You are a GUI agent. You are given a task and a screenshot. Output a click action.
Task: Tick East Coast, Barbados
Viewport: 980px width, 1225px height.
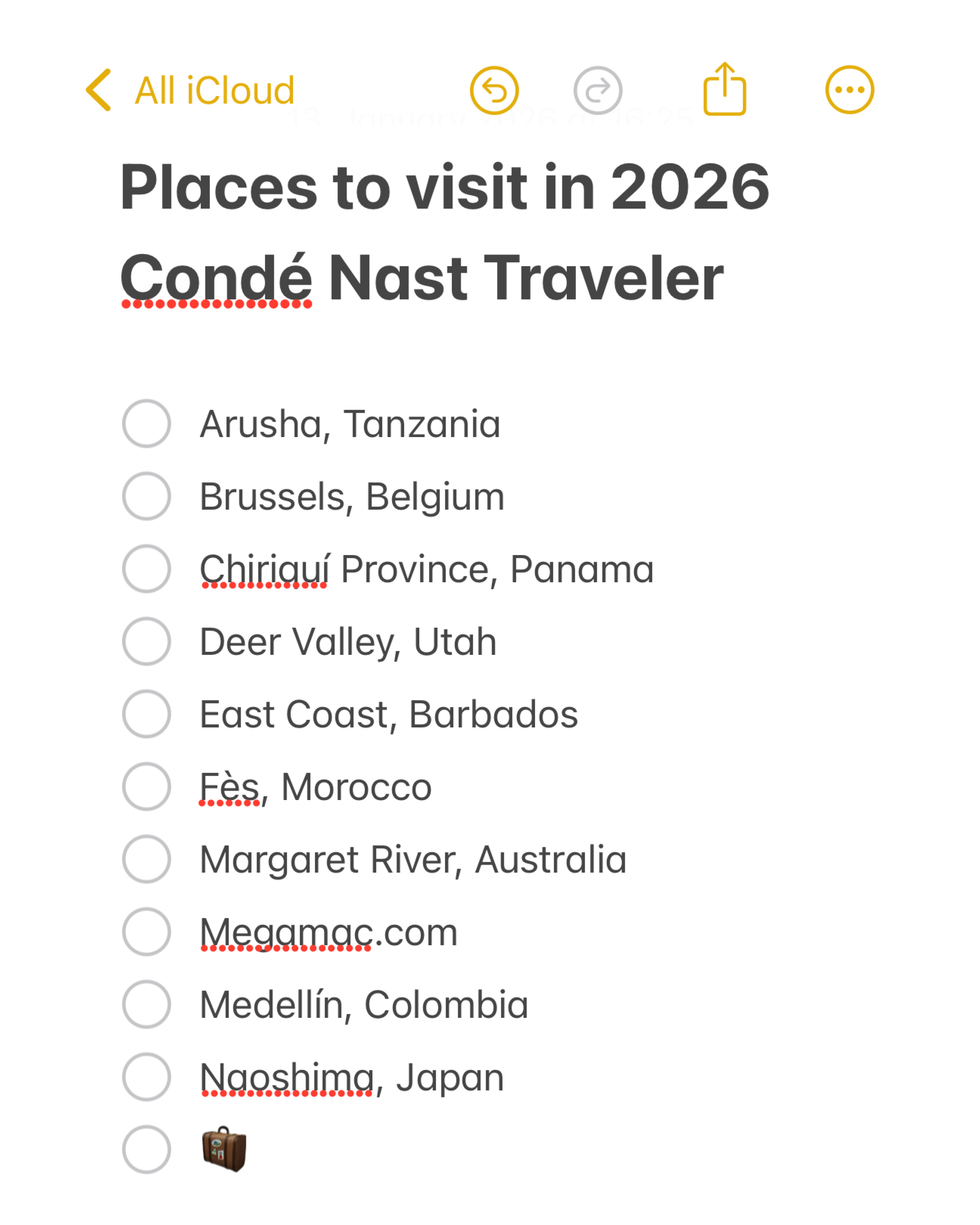147,714
